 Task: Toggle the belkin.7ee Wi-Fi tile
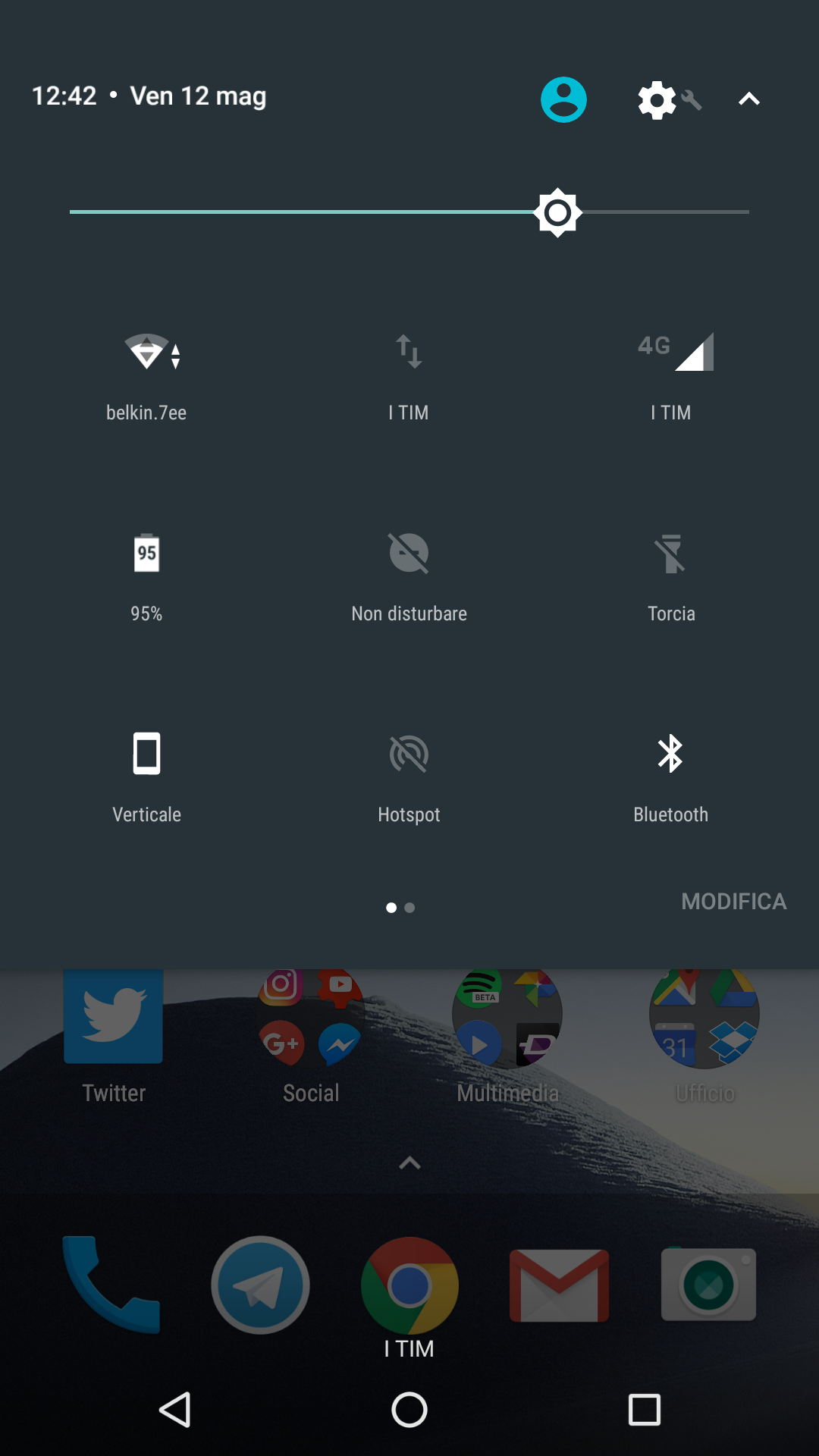click(x=146, y=377)
